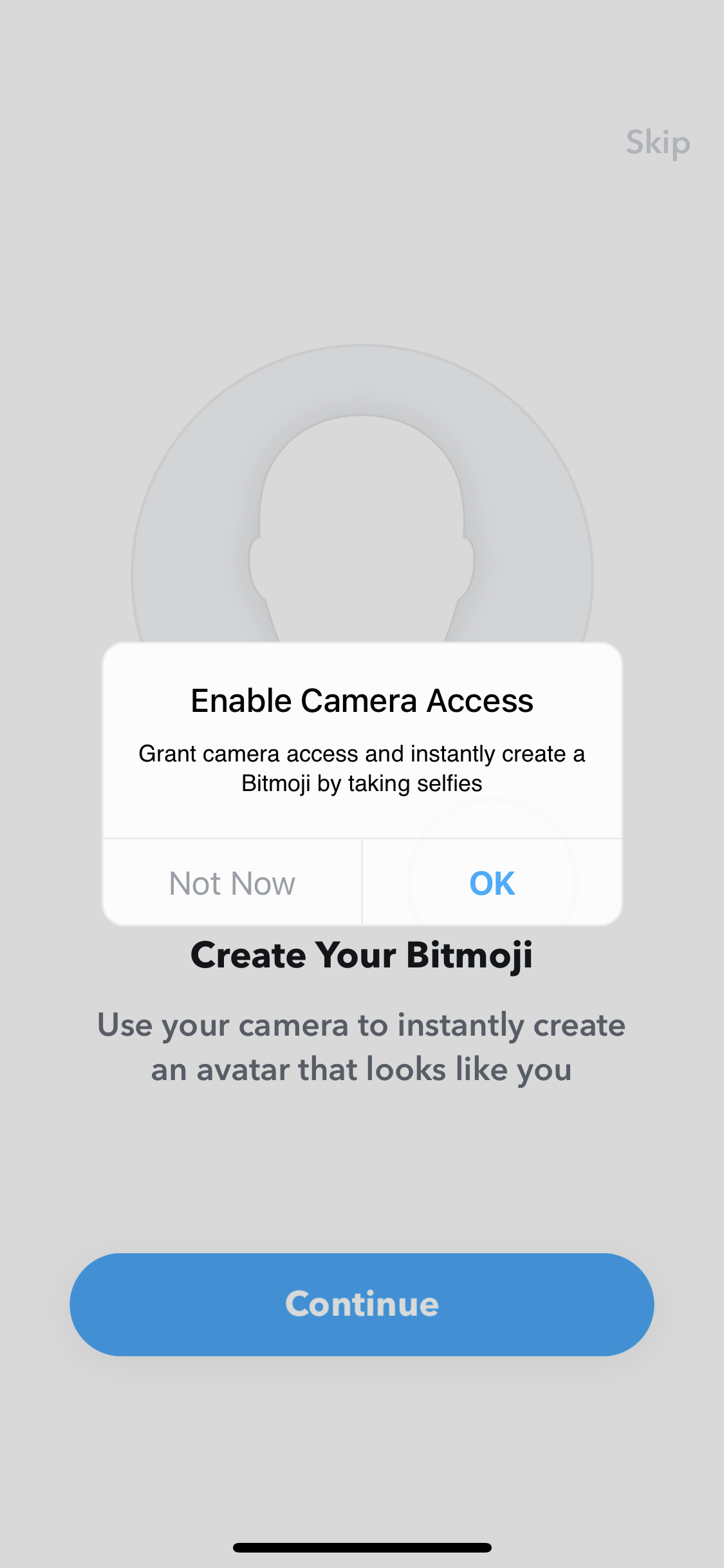Viewport: 724px width, 1568px height.
Task: Tap the Enable Camera Access dialog title
Action: click(362, 701)
